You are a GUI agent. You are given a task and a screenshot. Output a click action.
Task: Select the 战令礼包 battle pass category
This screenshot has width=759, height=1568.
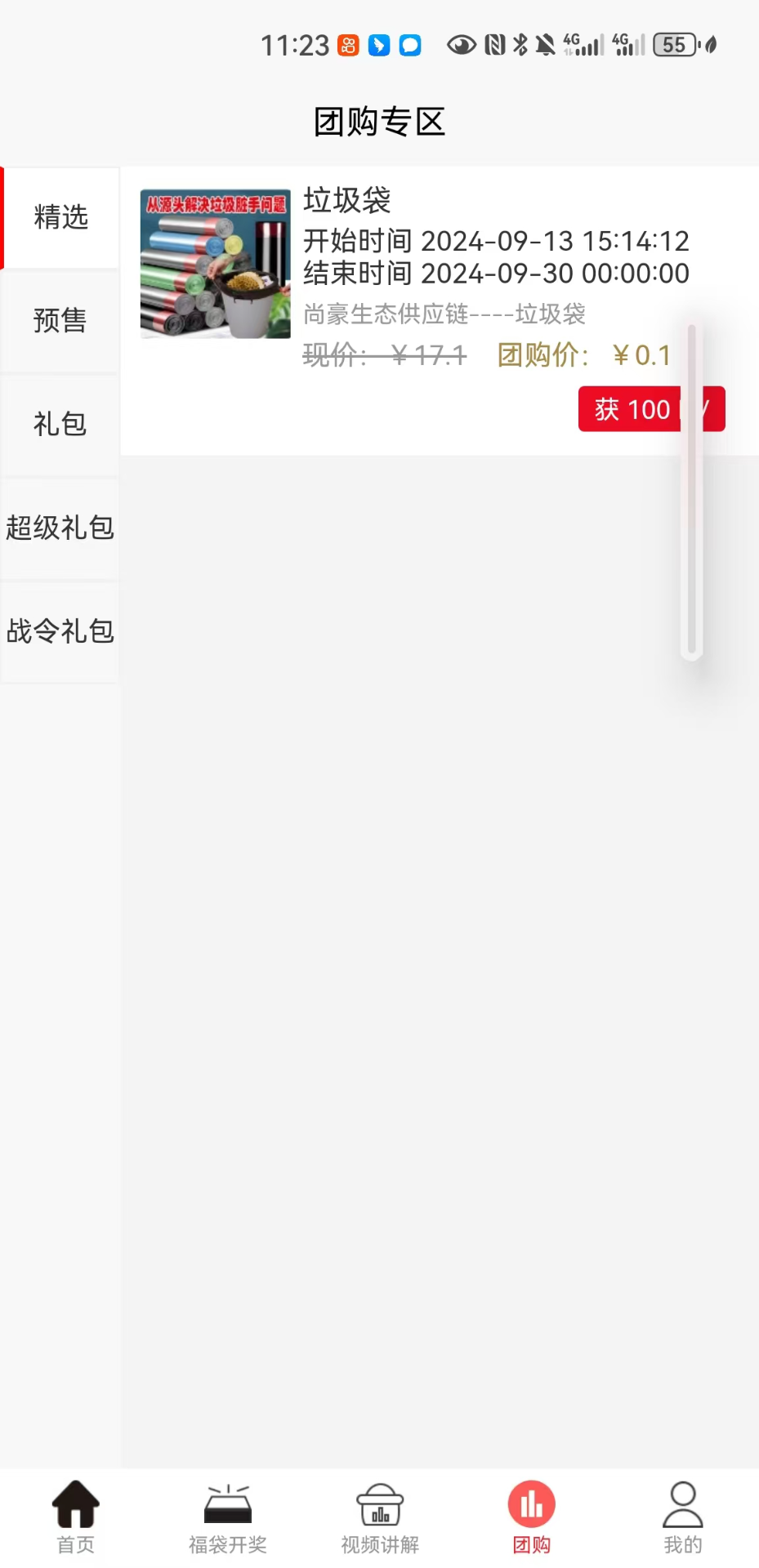pyautogui.click(x=60, y=631)
